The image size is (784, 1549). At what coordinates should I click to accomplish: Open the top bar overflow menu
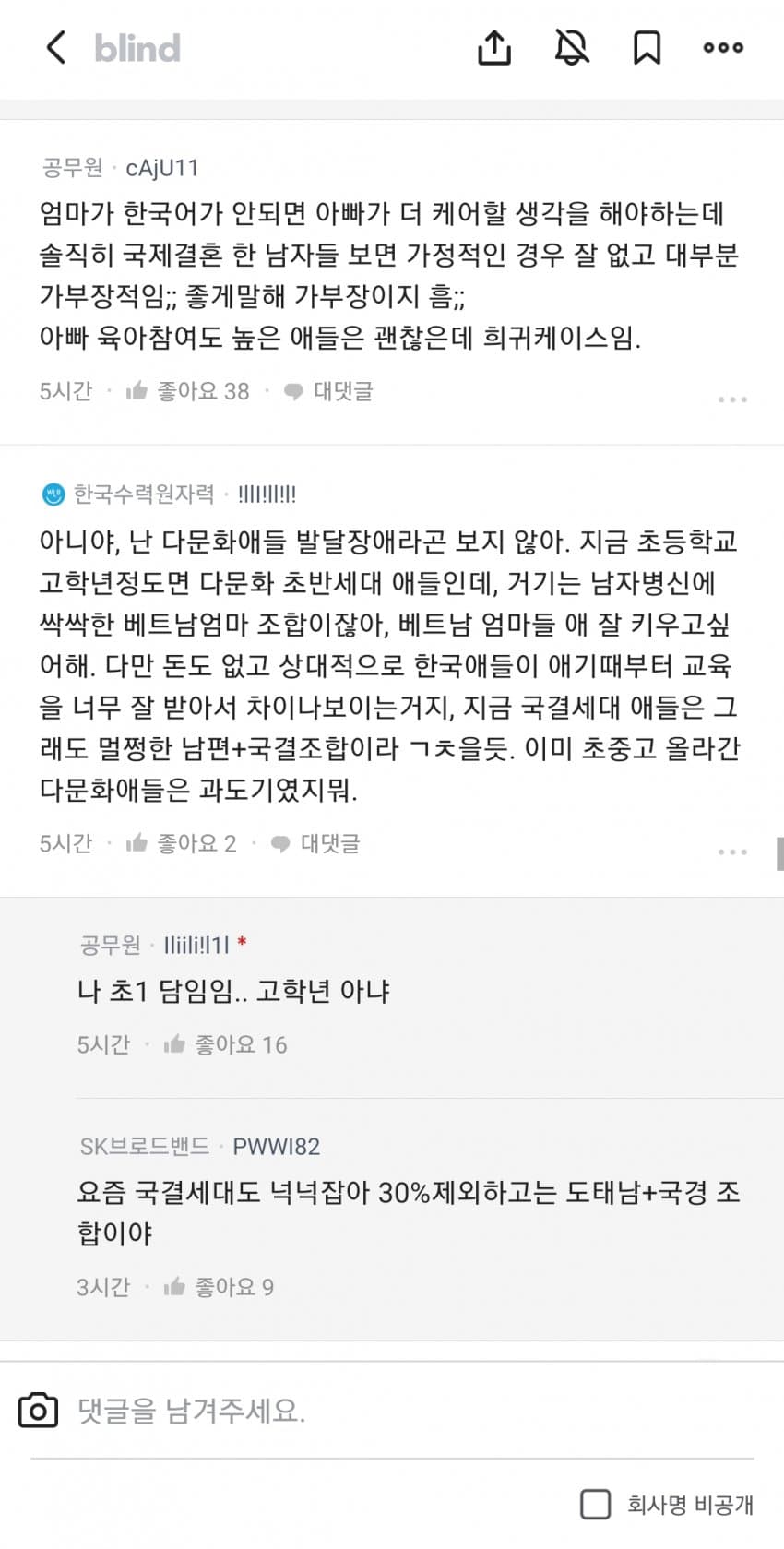click(723, 48)
